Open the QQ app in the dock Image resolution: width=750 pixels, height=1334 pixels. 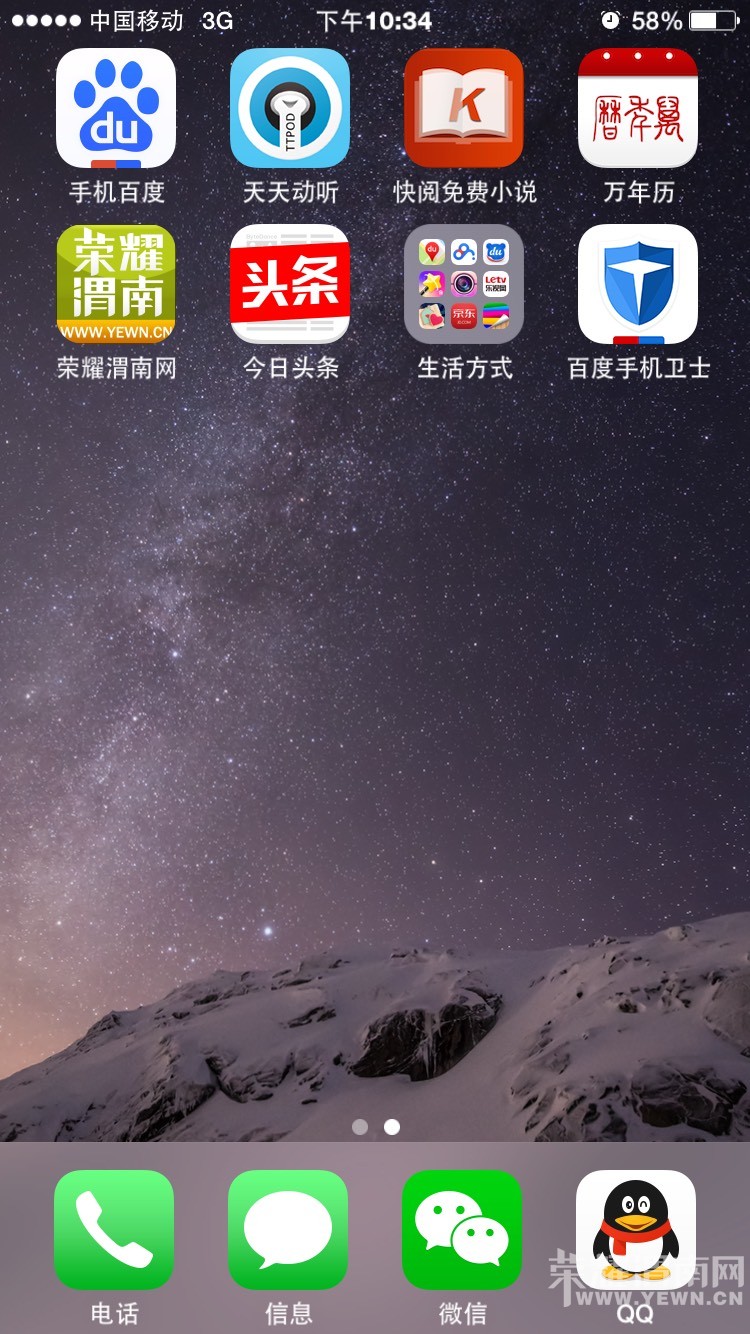click(x=636, y=1230)
